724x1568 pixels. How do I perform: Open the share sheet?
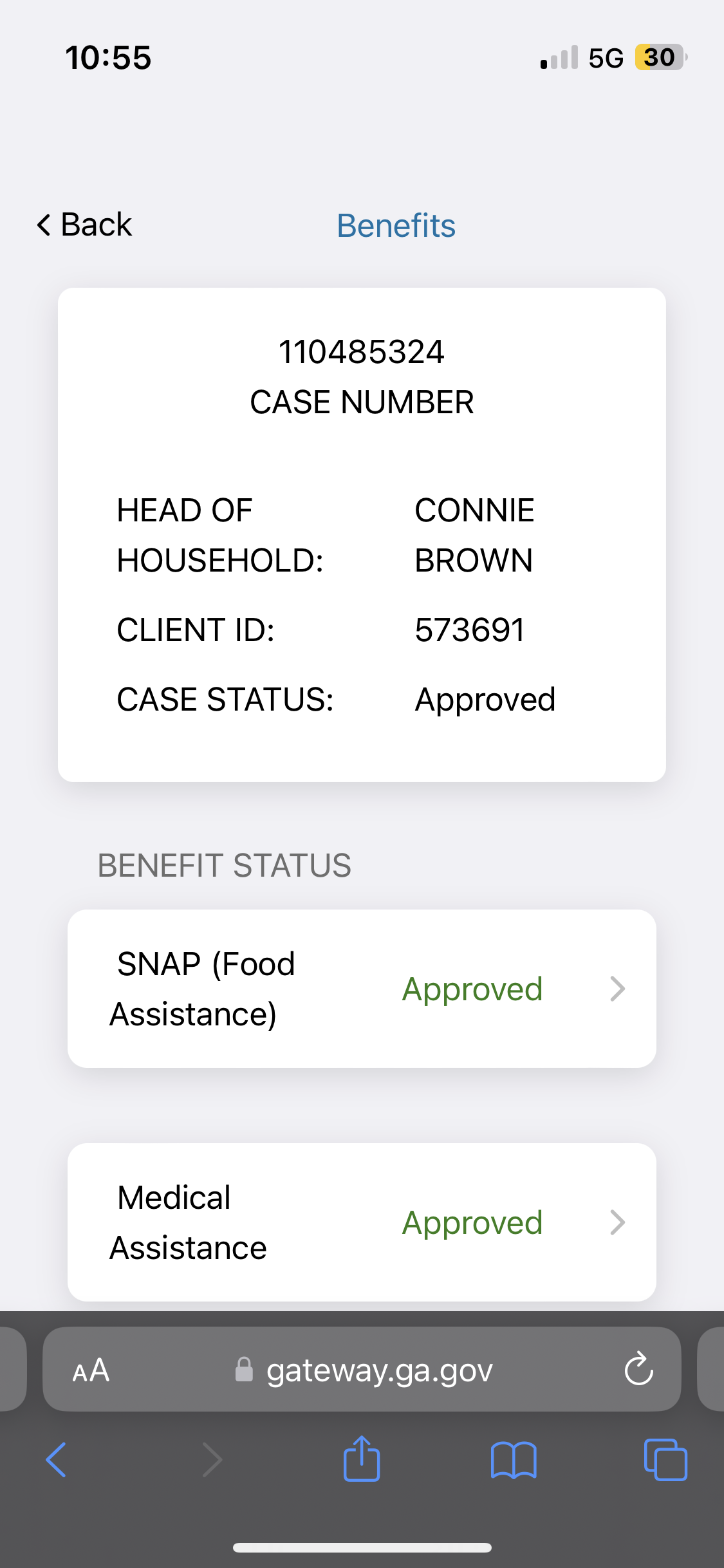(x=362, y=1459)
